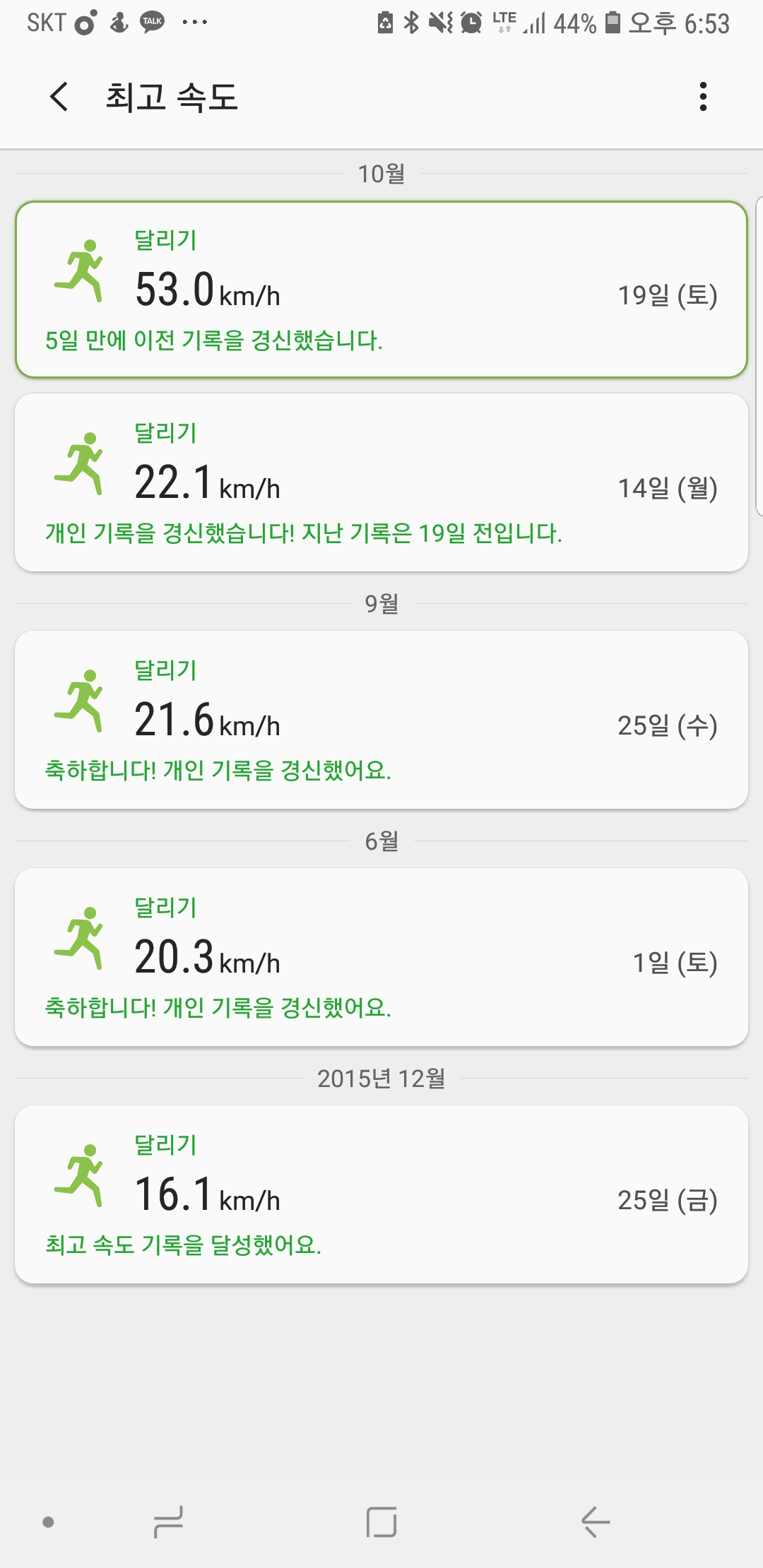View the 22.1 km/h running record
The height and width of the screenshot is (1568, 763).
pyautogui.click(x=381, y=482)
